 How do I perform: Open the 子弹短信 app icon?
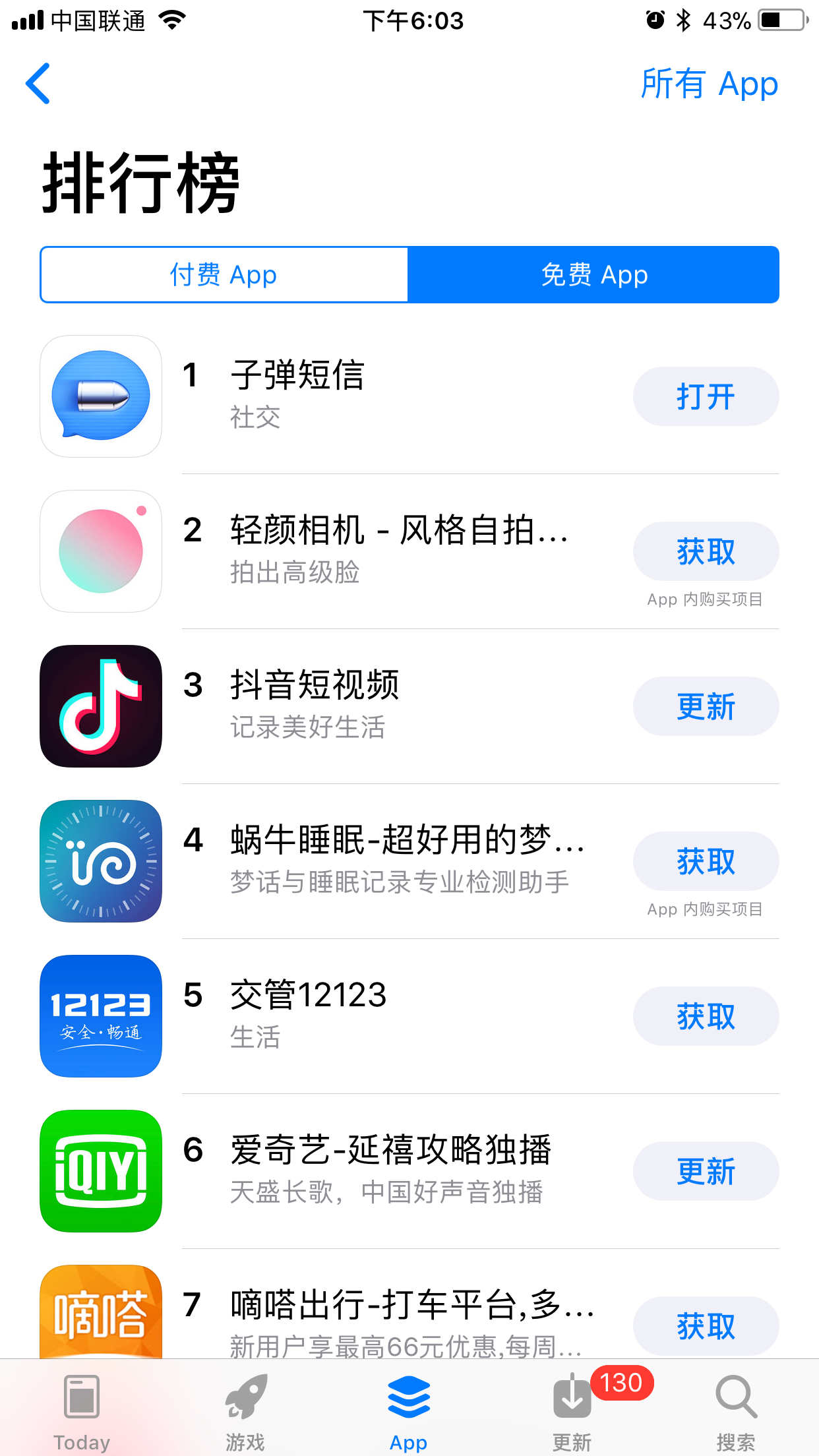coord(100,396)
